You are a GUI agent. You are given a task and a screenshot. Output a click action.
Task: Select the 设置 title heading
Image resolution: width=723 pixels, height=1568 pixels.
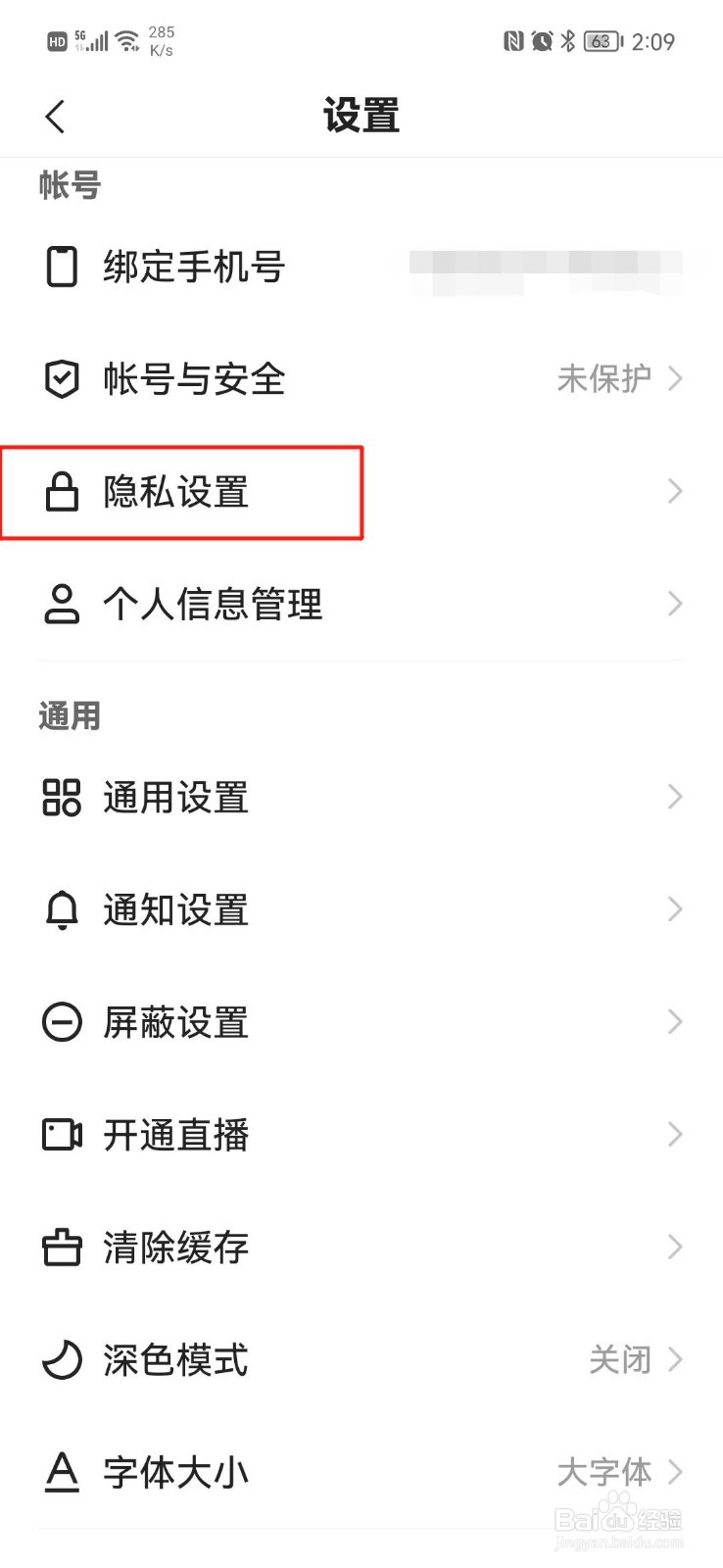tap(361, 115)
